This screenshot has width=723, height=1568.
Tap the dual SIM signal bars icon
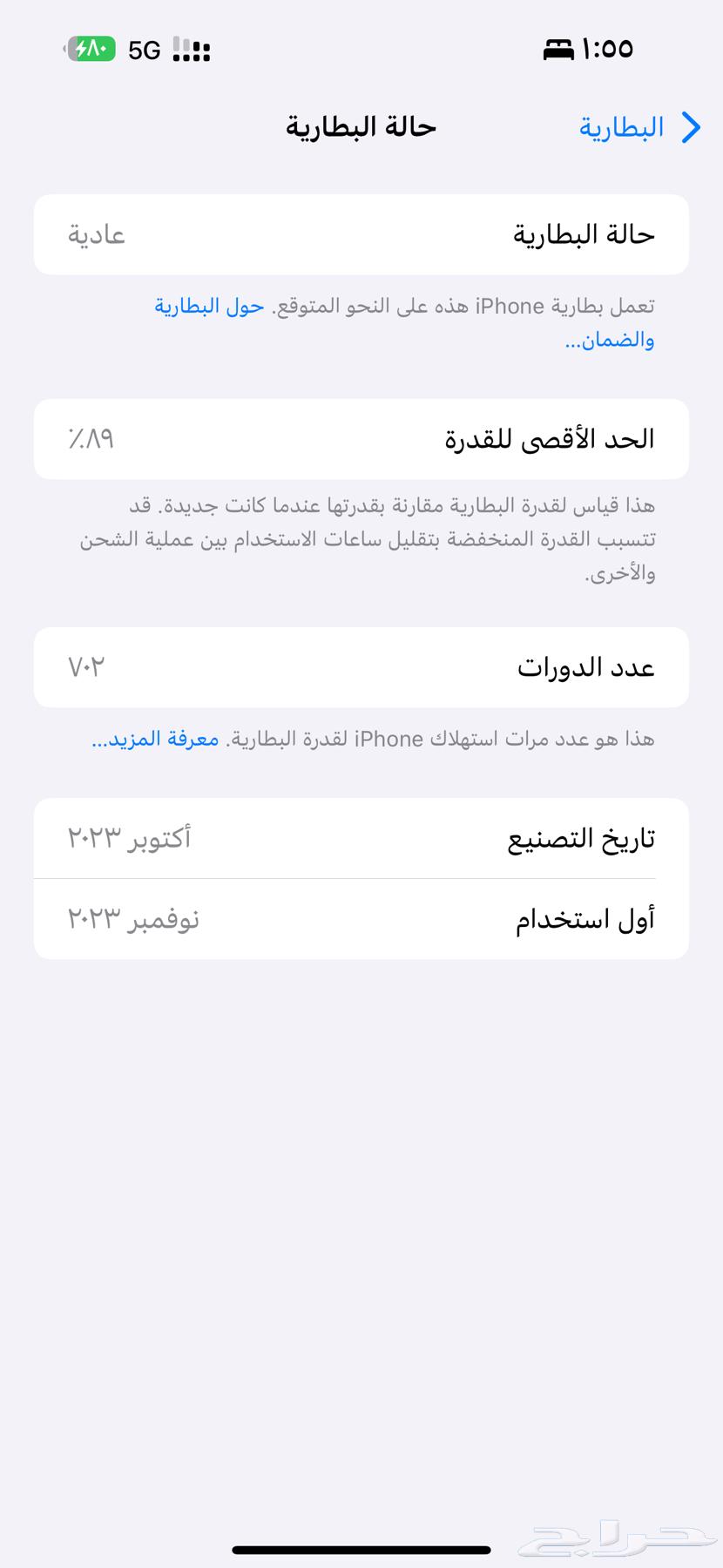pos(193,49)
